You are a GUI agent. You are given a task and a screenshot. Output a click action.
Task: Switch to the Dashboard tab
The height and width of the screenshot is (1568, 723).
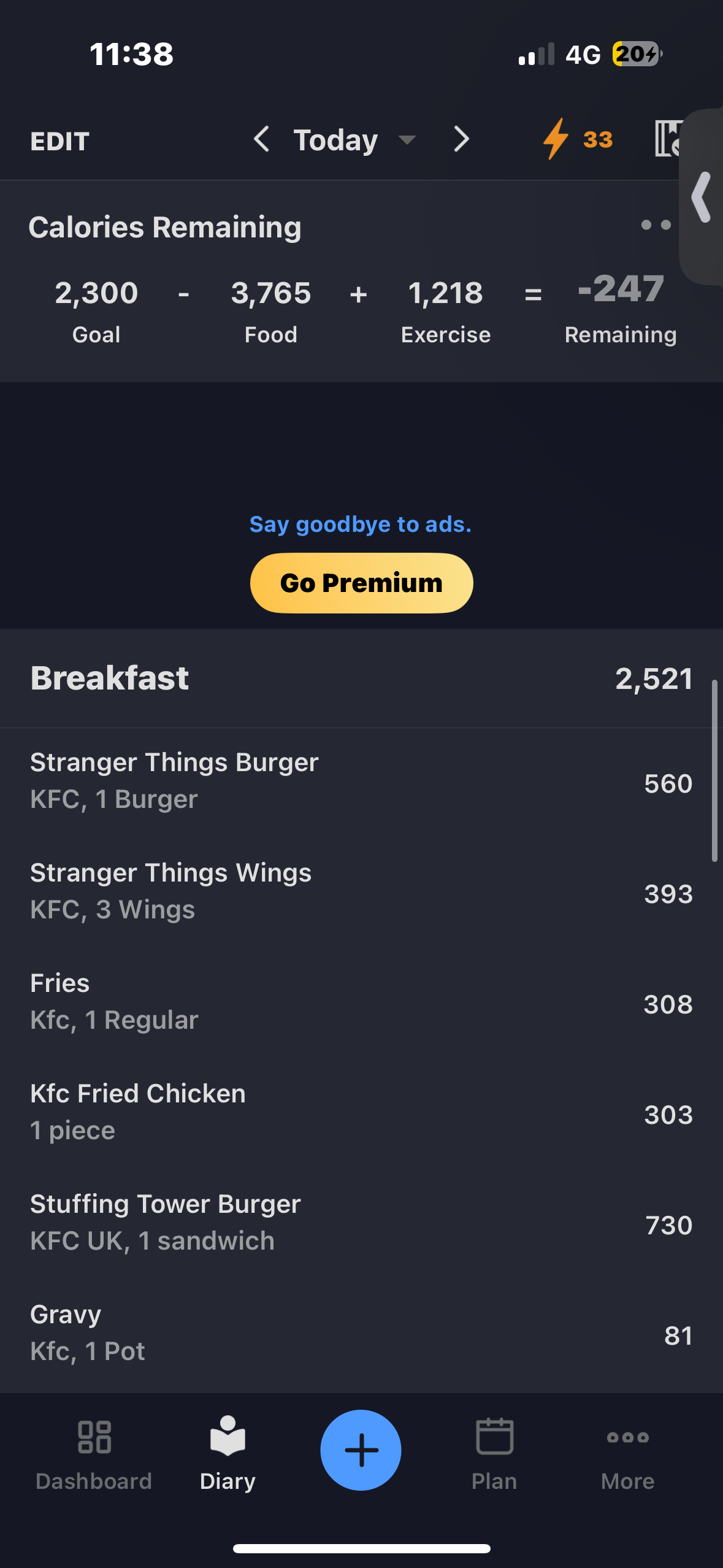coord(94,1453)
